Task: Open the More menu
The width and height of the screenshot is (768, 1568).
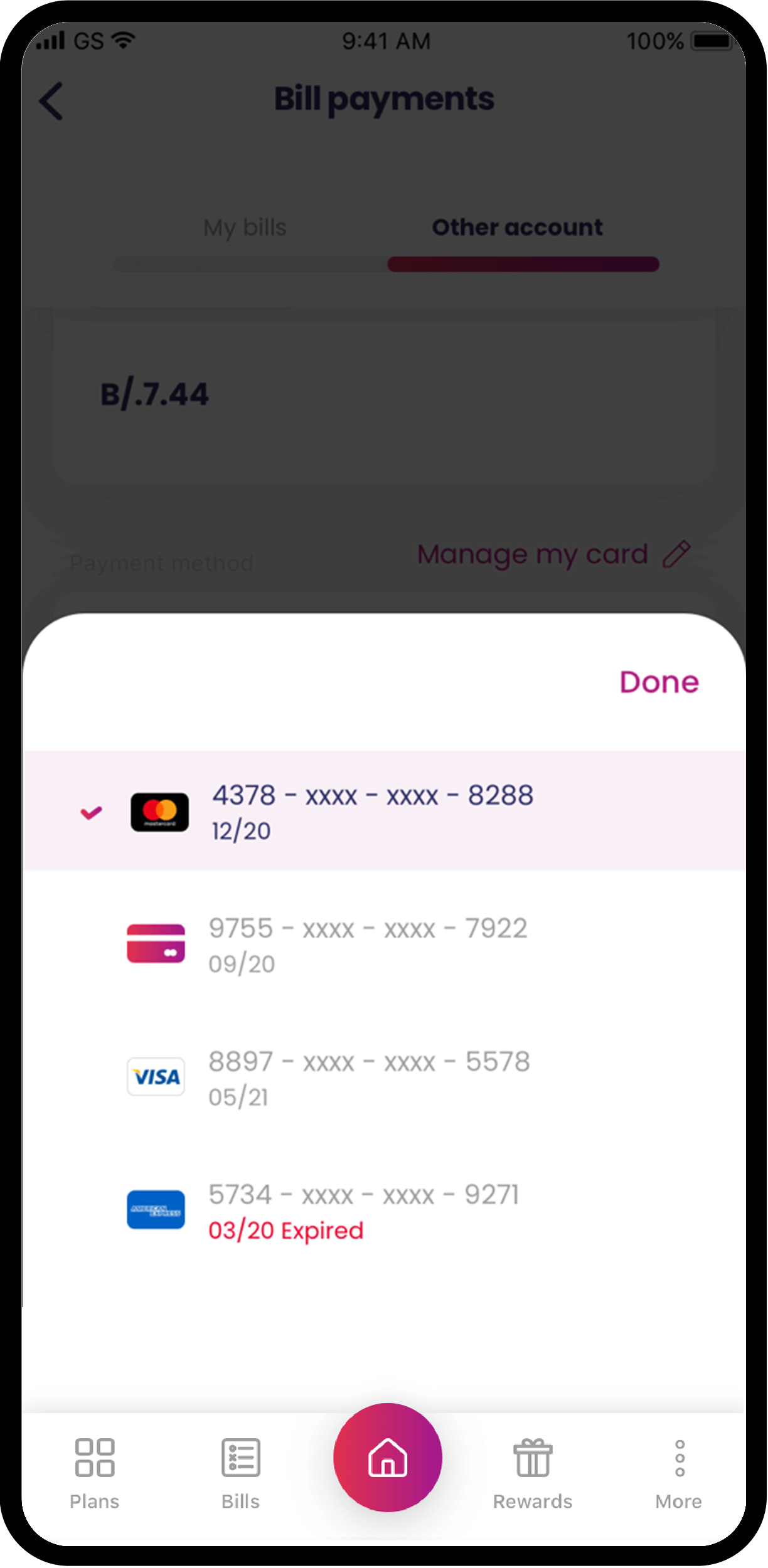Action: (678, 1471)
